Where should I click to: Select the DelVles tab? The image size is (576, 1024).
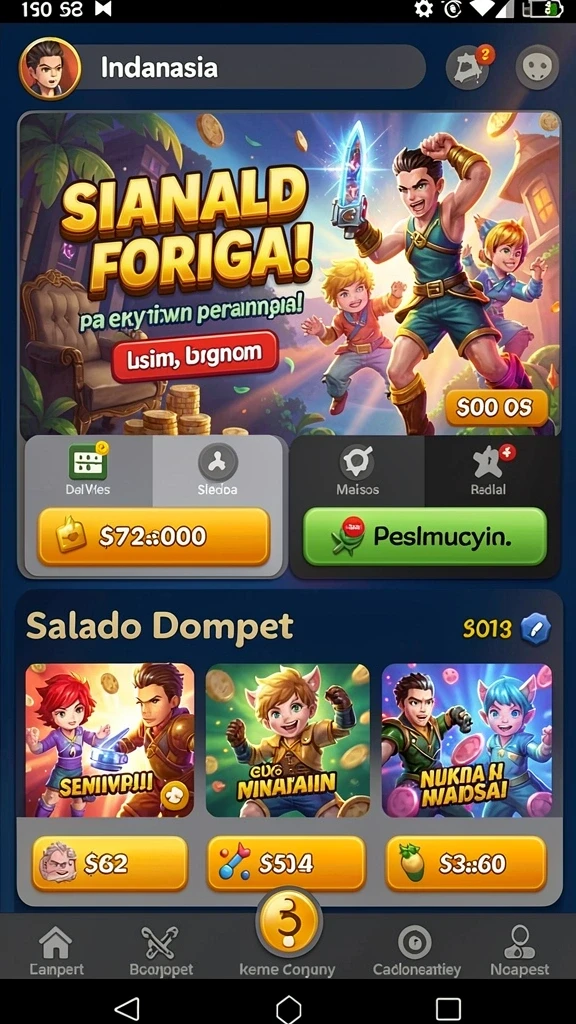pyautogui.click(x=88, y=469)
